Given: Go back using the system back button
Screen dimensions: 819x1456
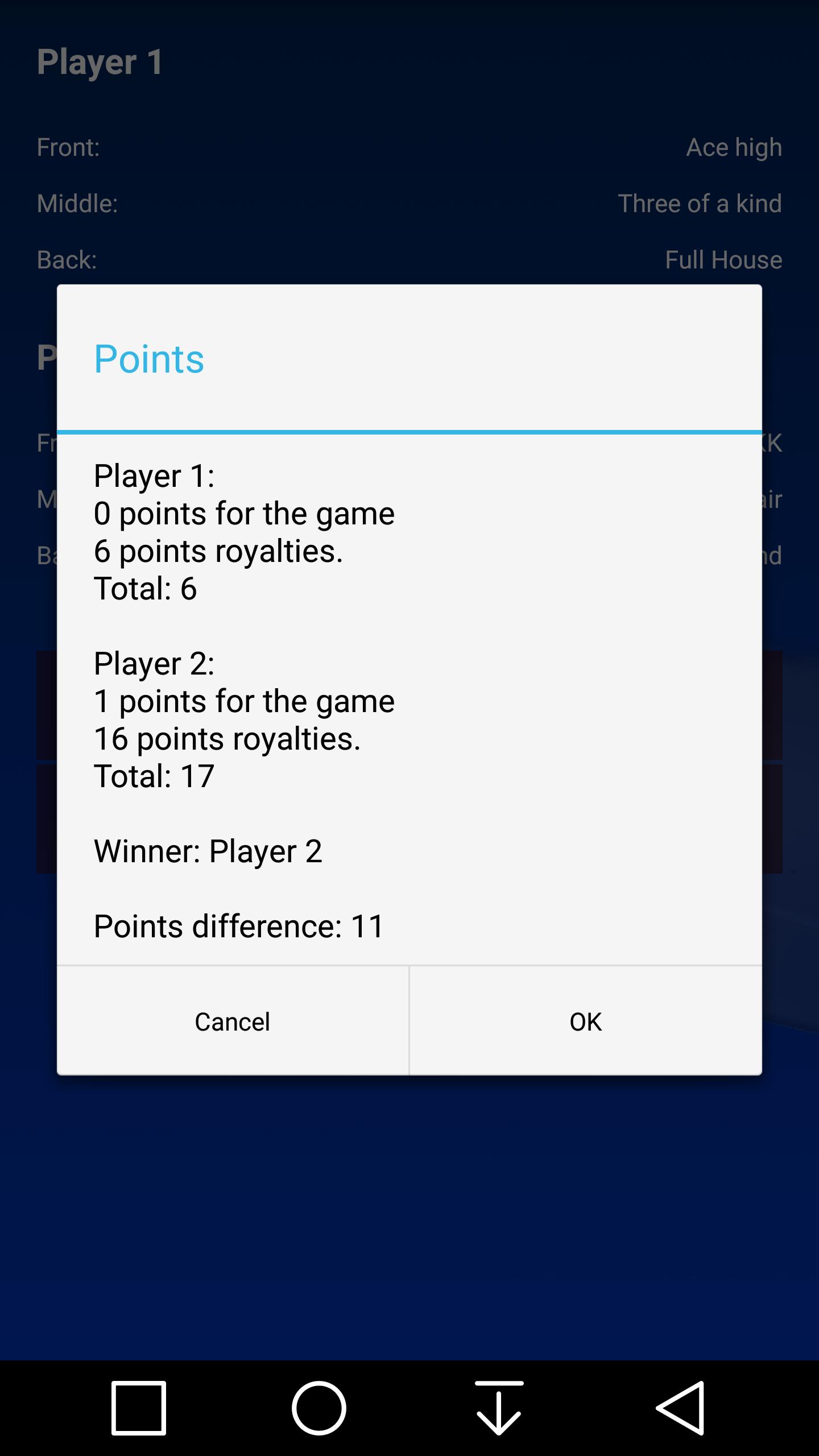Looking at the screenshot, I should (681, 1408).
